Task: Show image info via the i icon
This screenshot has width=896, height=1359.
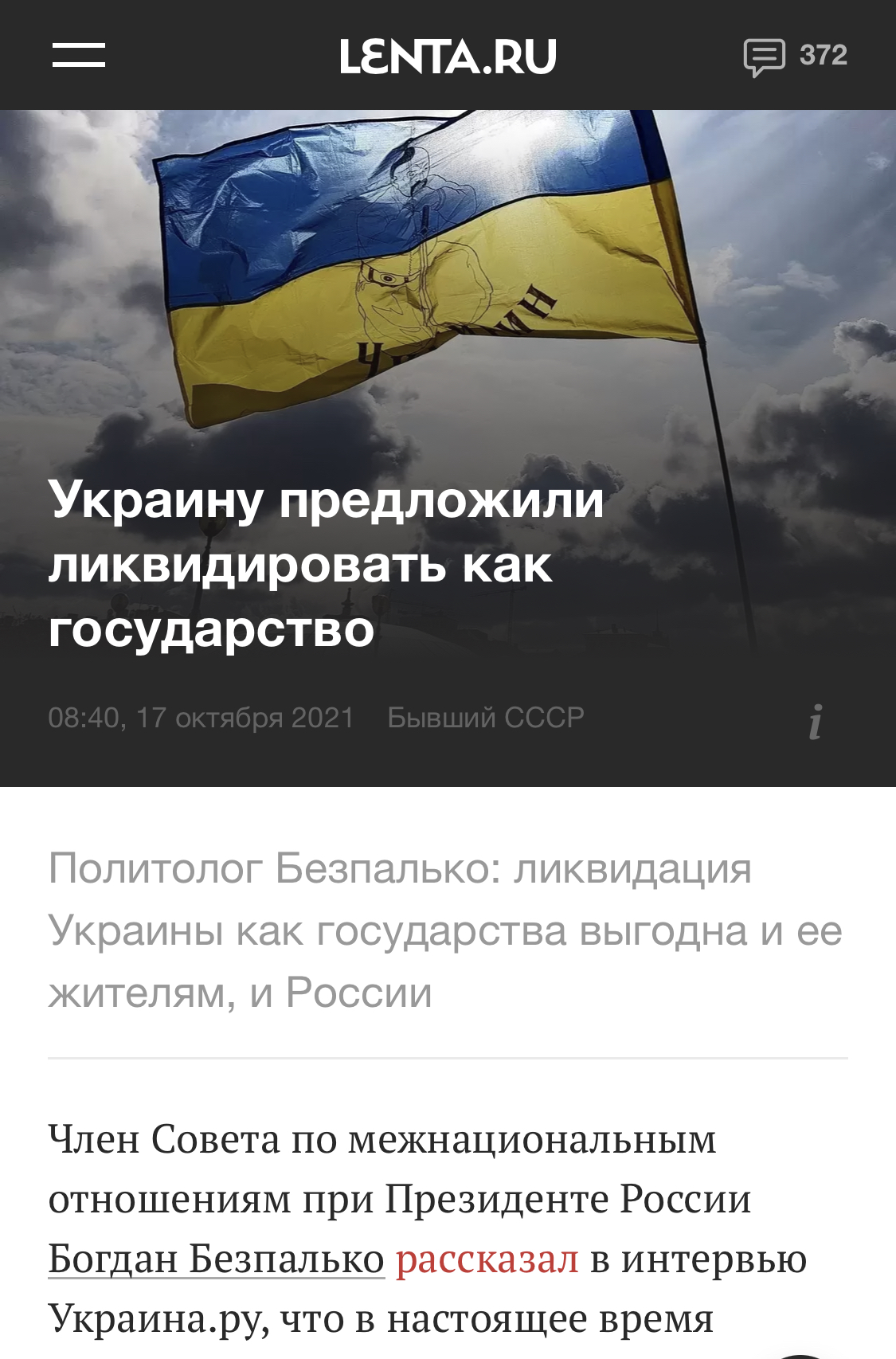Action: [x=815, y=722]
